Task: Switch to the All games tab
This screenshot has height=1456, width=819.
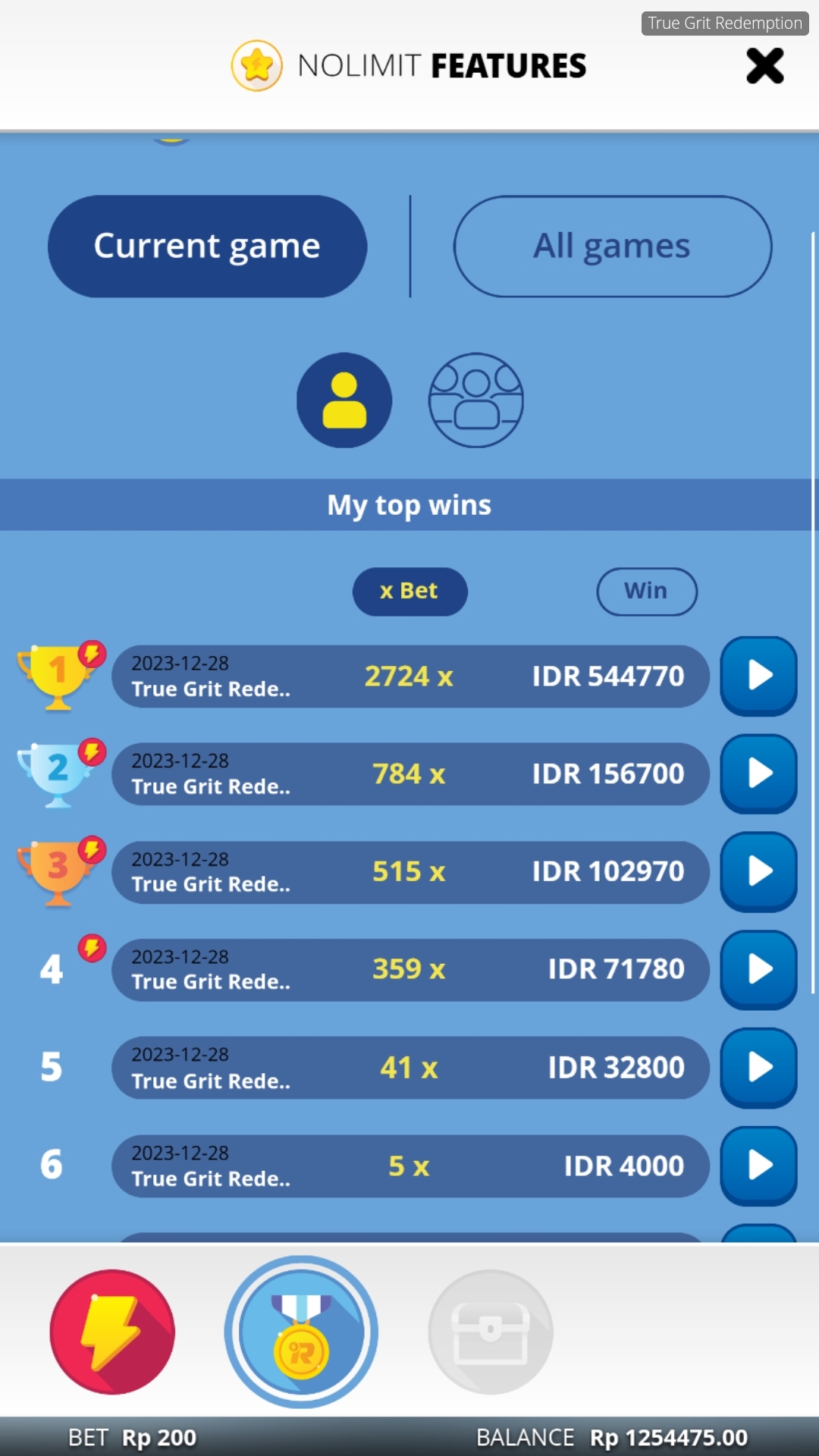Action: [x=612, y=246]
